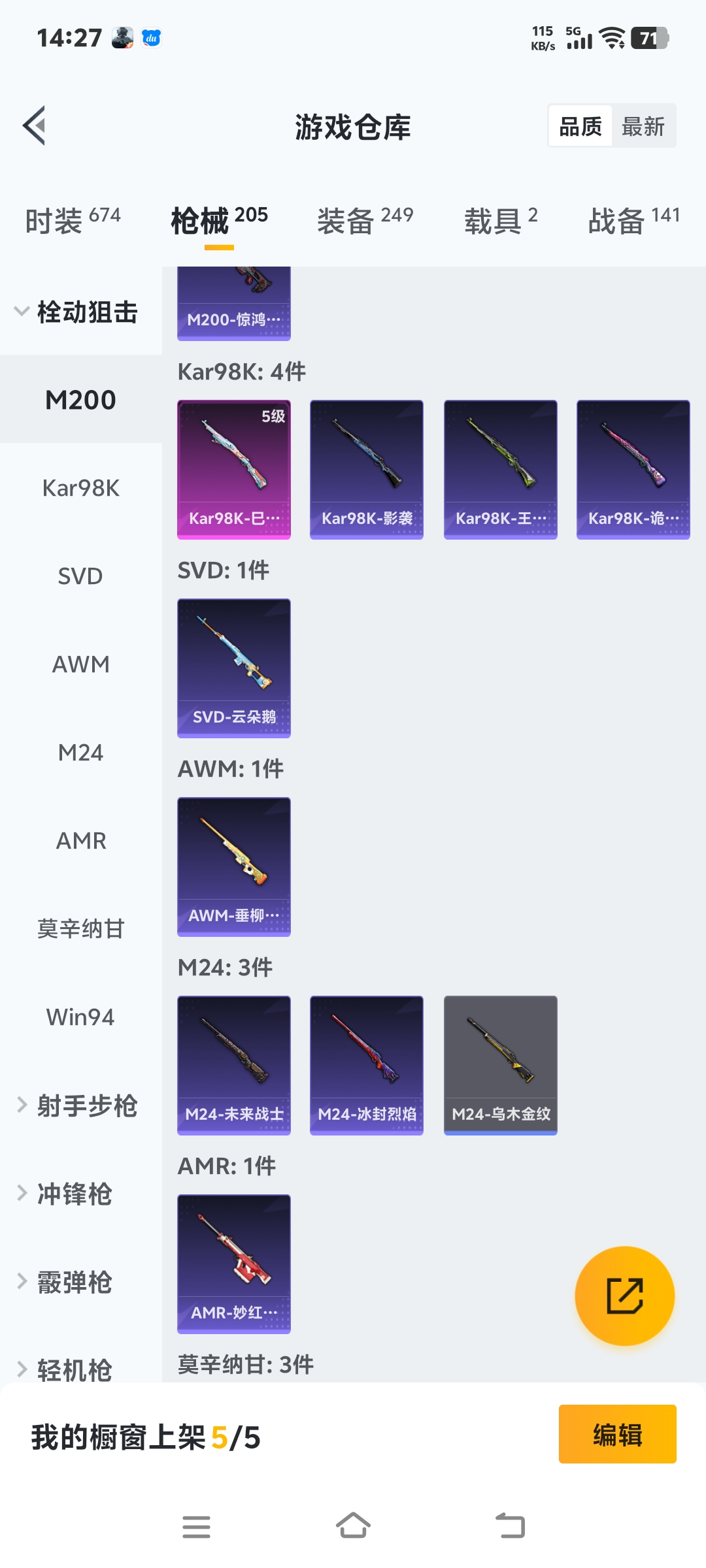Switch to the 时装 tab
Image resolution: width=706 pixels, height=1568 pixels.
click(x=73, y=220)
